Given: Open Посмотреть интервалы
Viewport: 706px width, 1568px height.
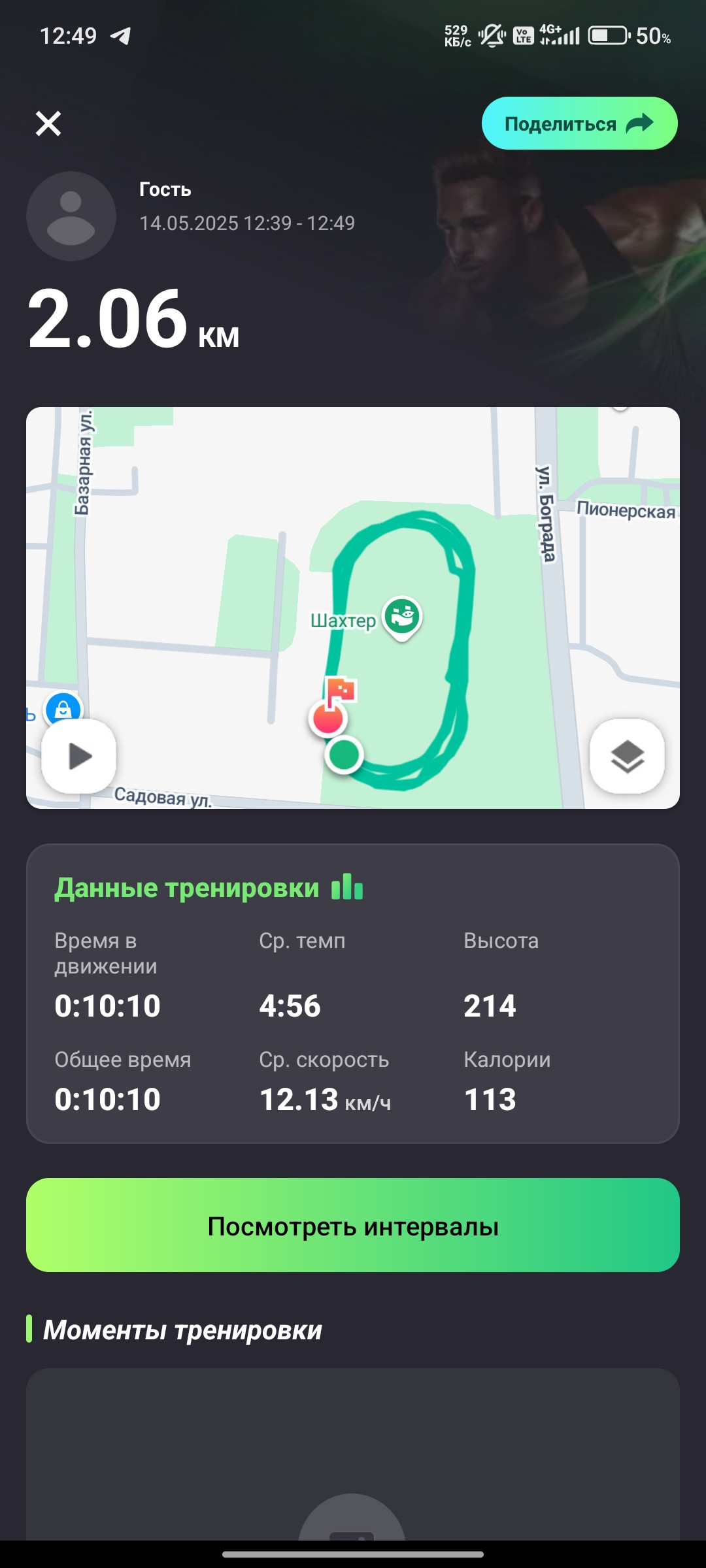Looking at the screenshot, I should point(353,1226).
